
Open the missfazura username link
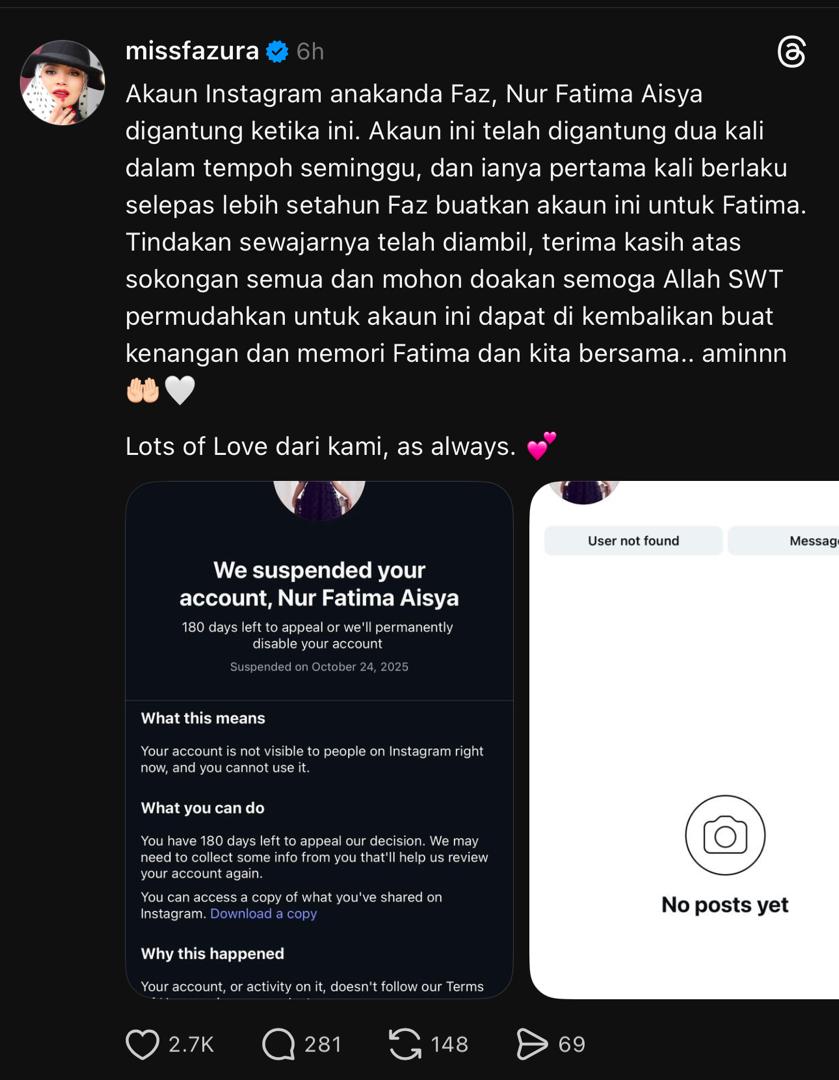[x=192, y=51]
